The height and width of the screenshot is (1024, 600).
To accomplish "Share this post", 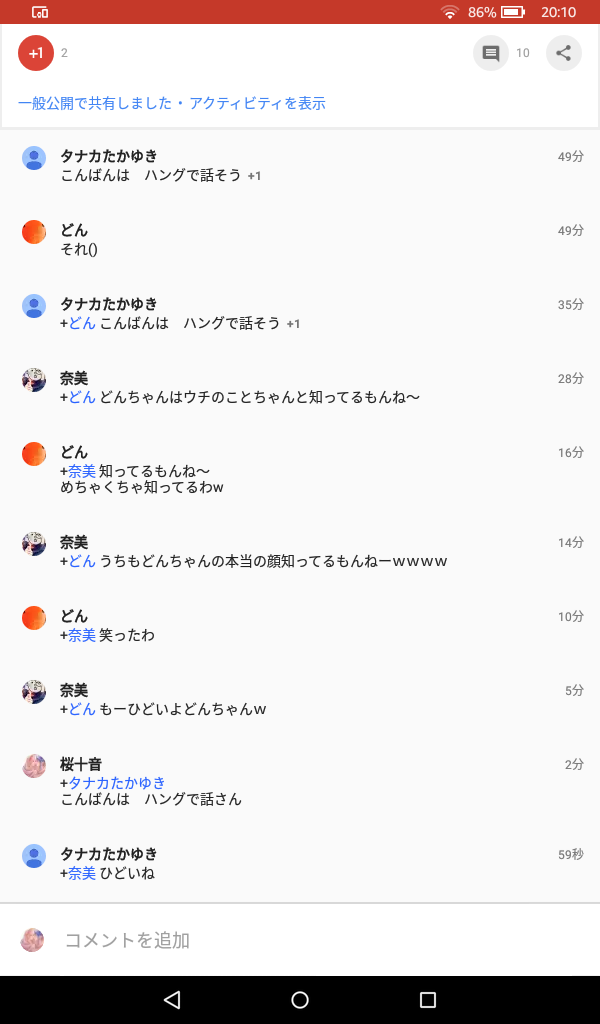I will [564, 53].
